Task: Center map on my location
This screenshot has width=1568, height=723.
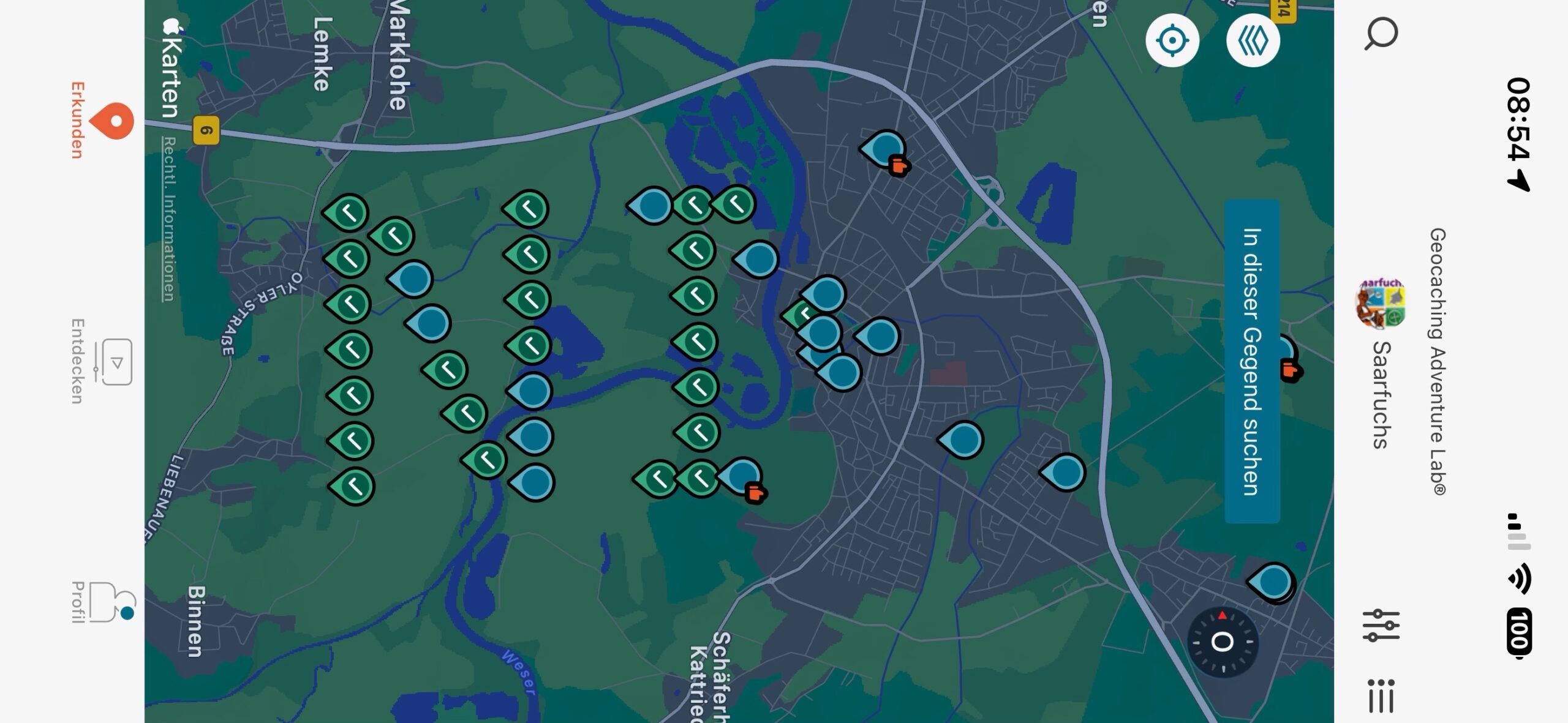Action: point(1172,40)
